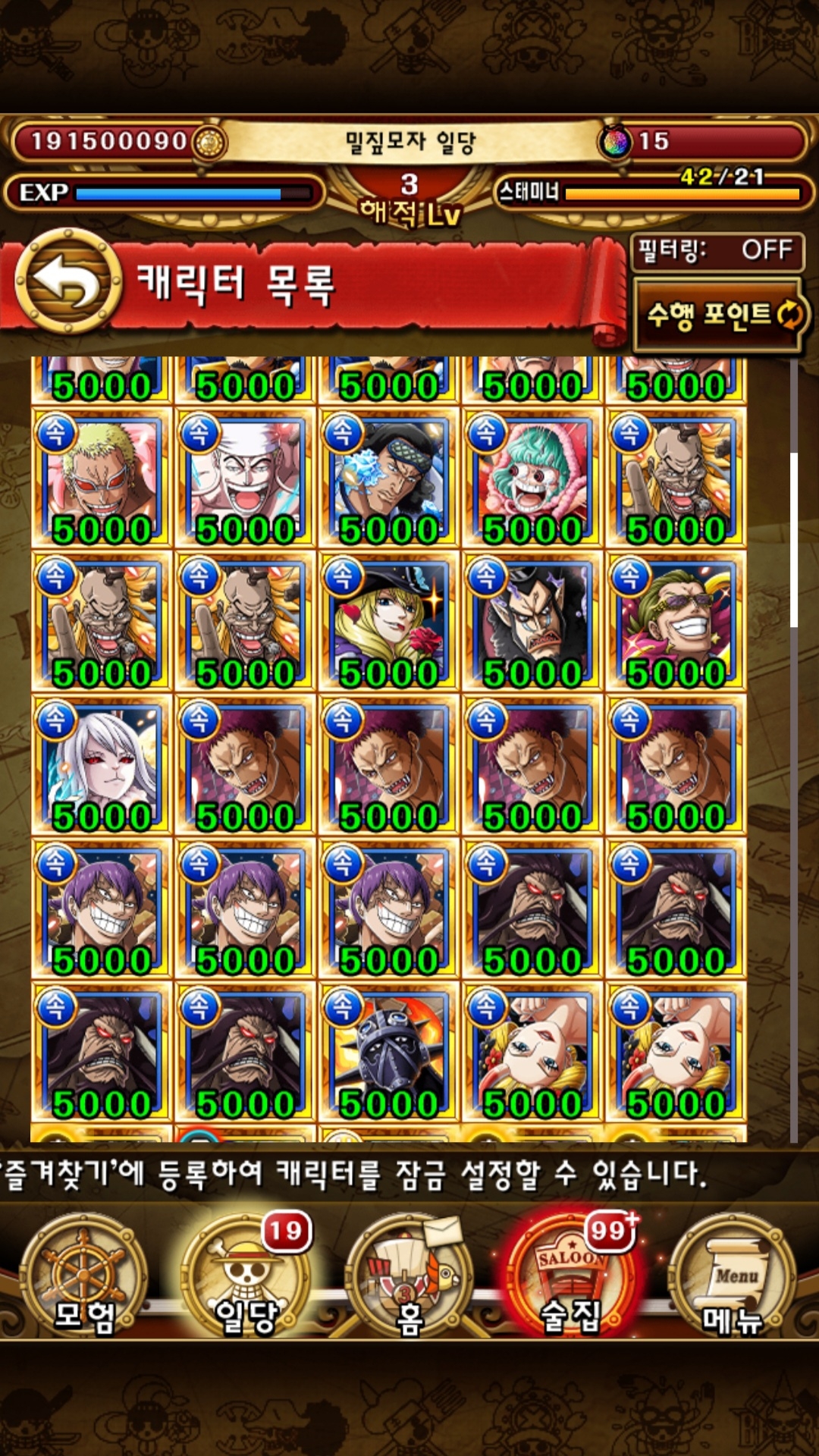Pick the horned black-bearded crying character

tap(532, 622)
